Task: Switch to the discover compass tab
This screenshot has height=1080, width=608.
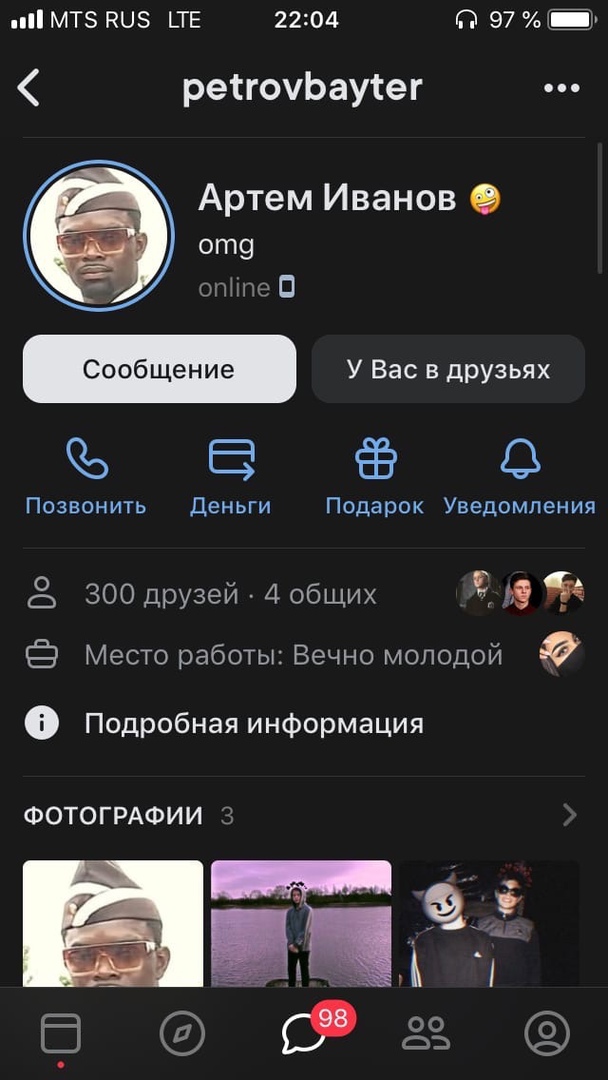Action: coord(182,1033)
